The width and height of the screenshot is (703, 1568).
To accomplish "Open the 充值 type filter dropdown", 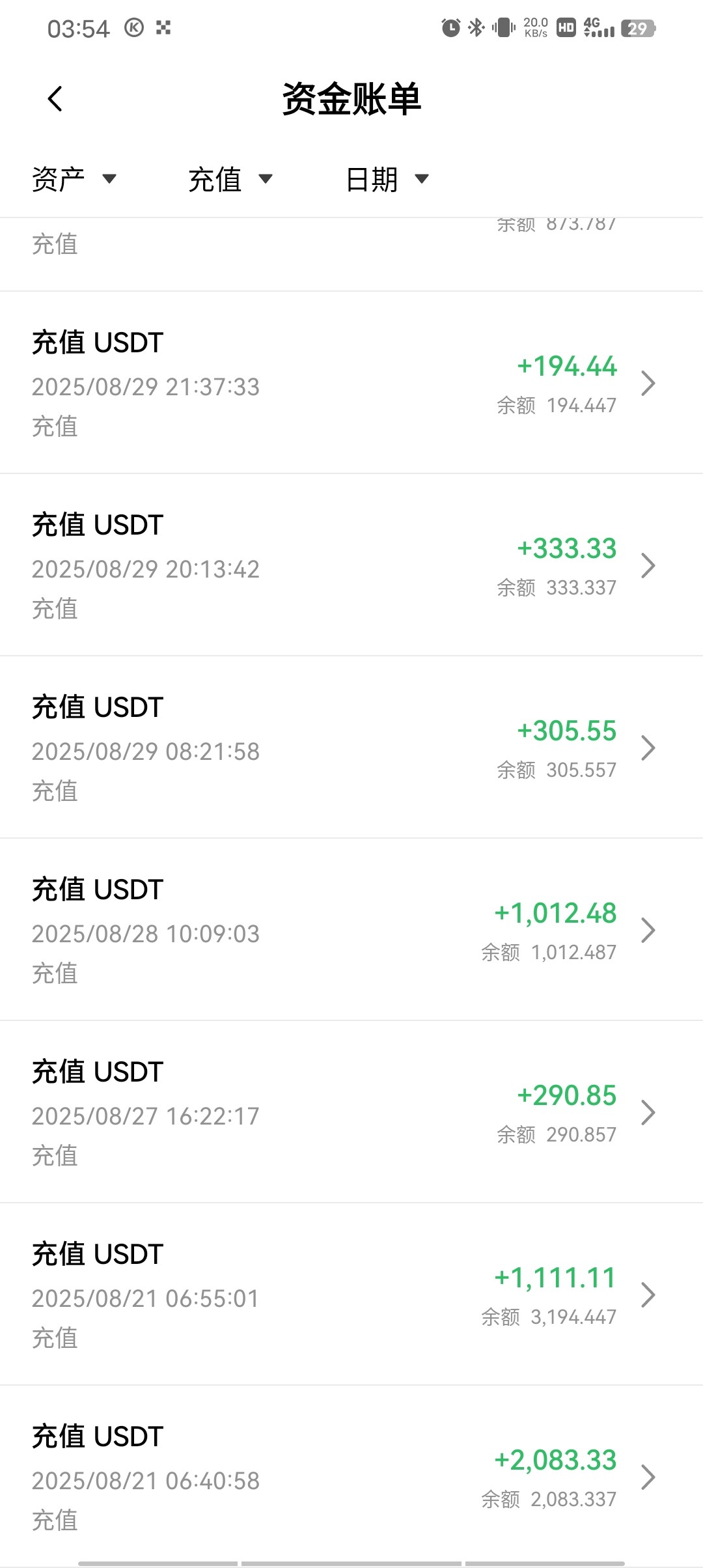I will (x=230, y=179).
